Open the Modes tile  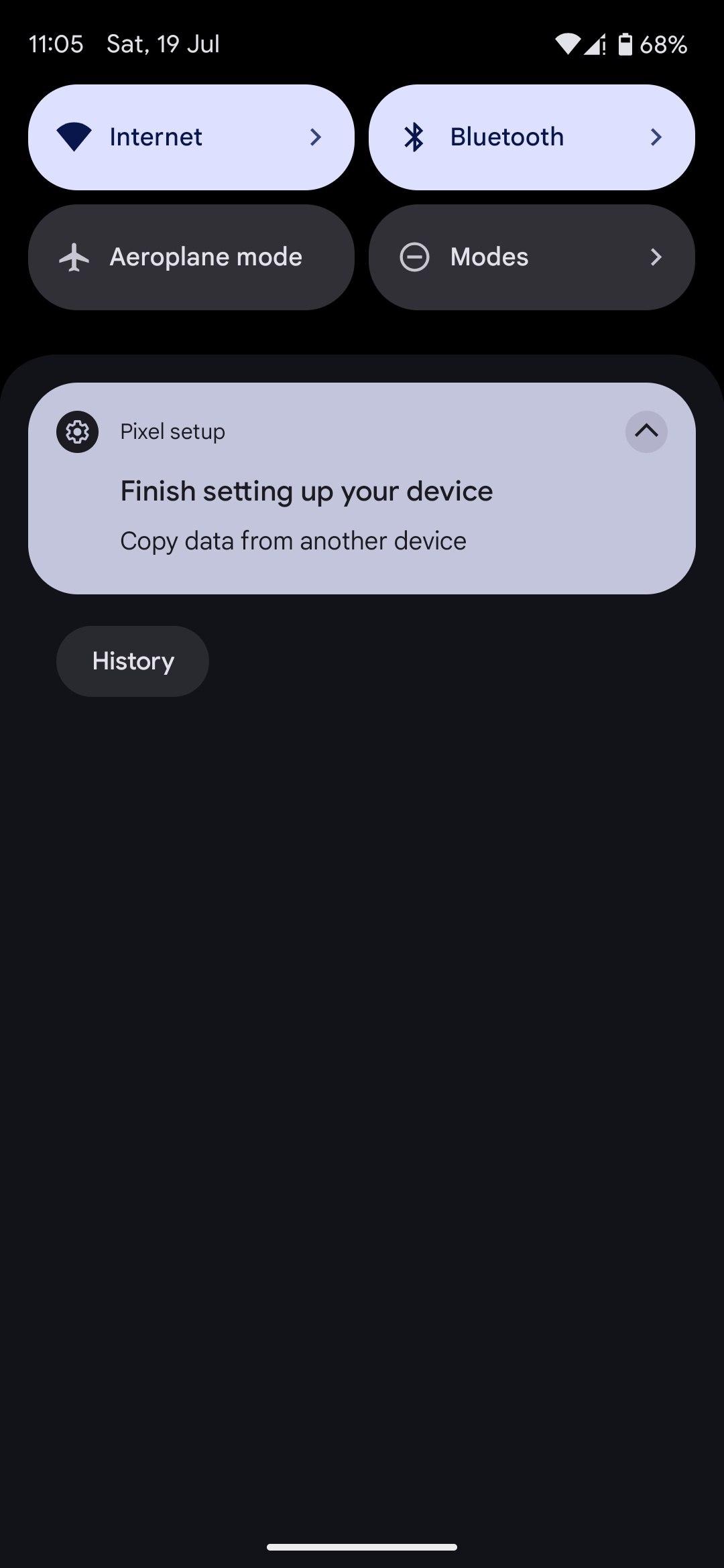532,257
